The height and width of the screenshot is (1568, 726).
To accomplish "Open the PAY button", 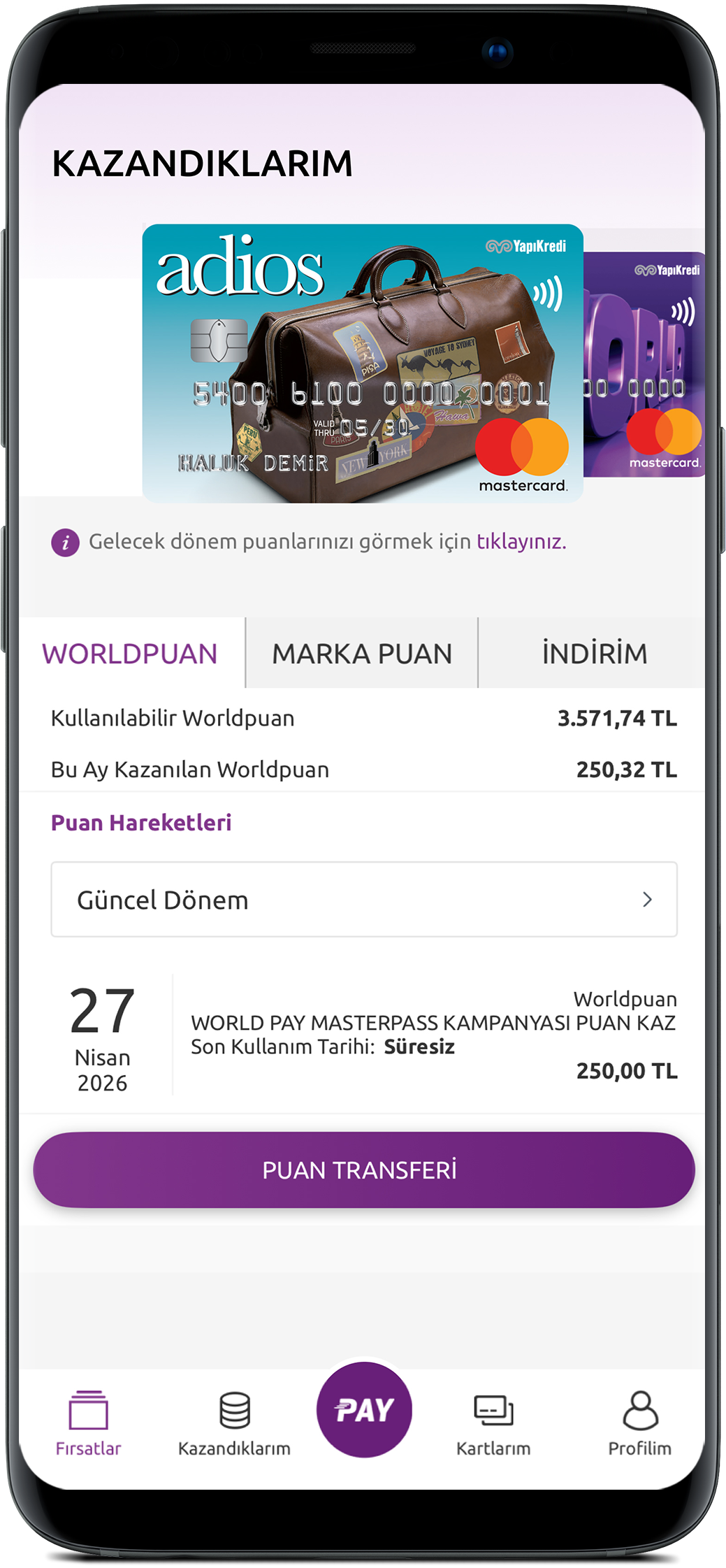I will [364, 1409].
